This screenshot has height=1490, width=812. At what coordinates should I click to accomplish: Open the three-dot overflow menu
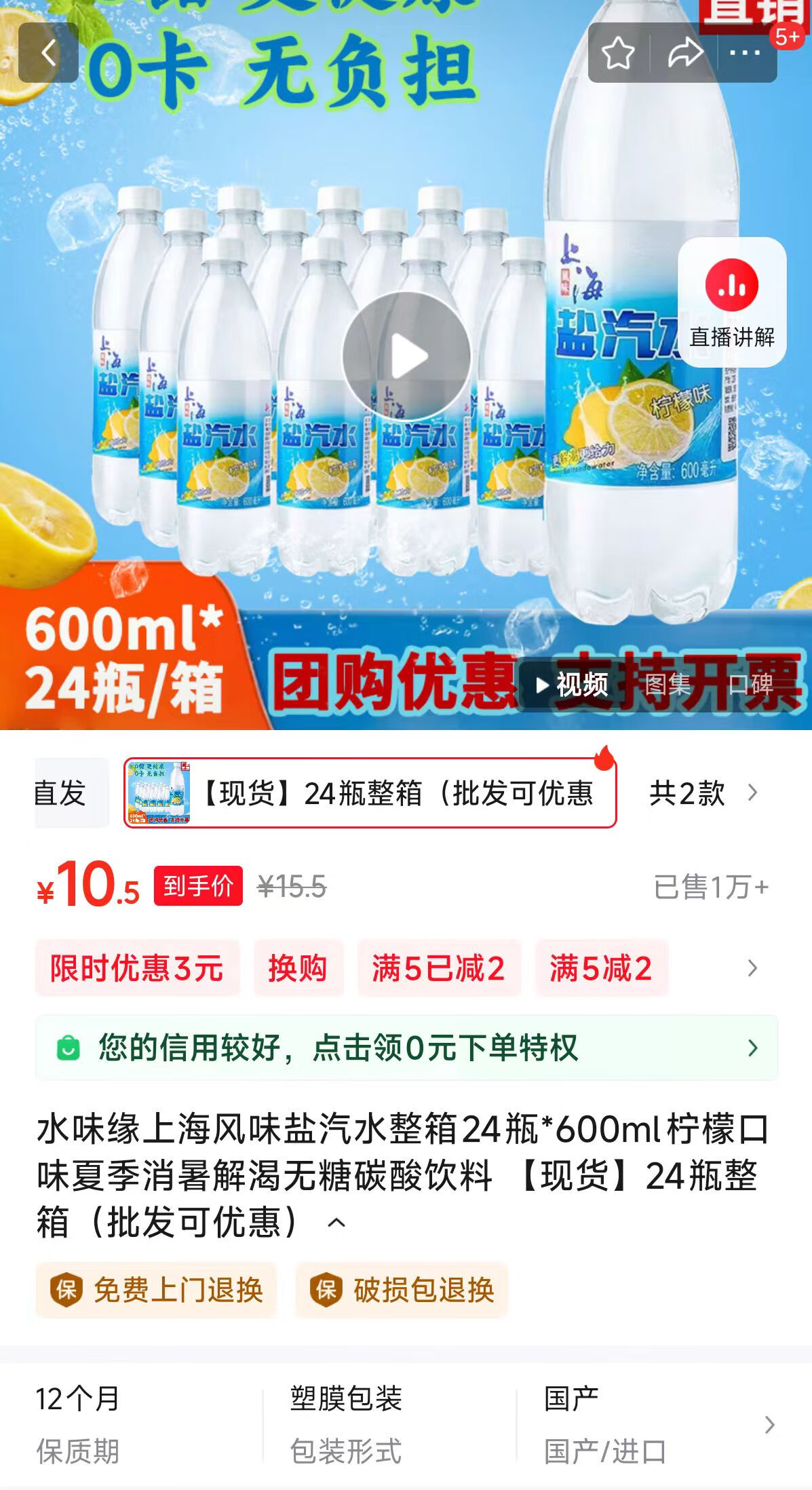point(745,53)
